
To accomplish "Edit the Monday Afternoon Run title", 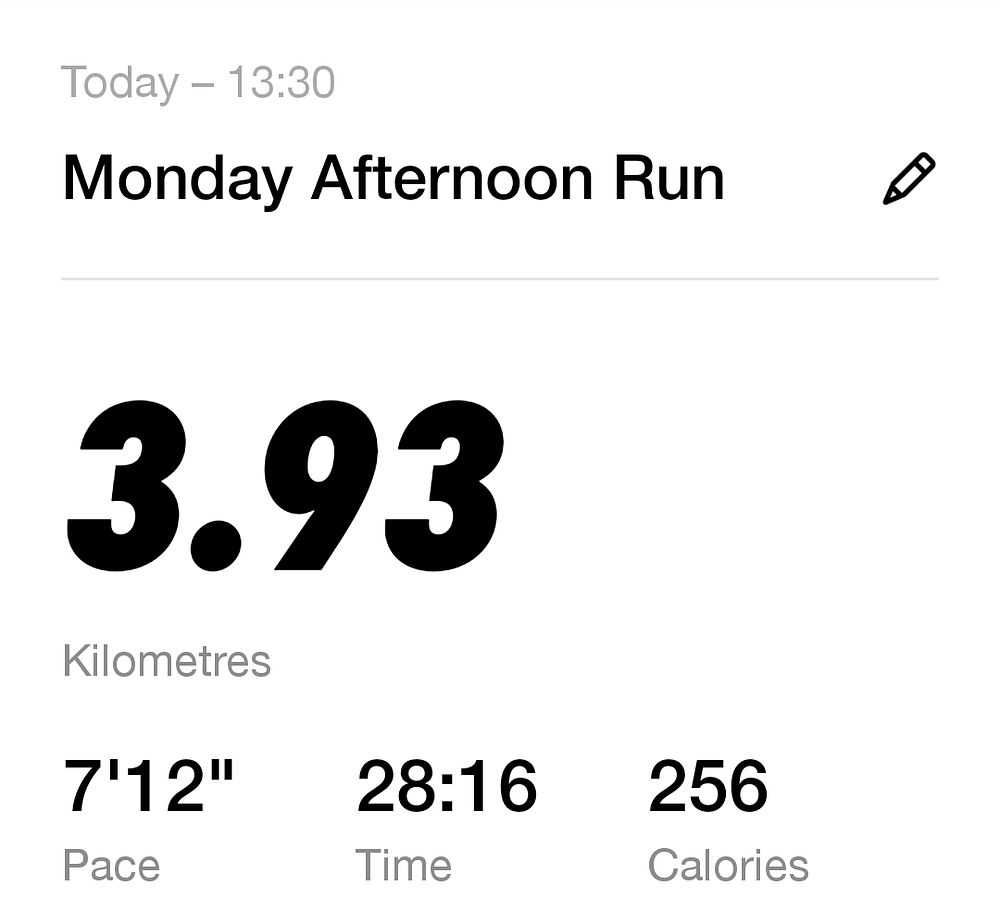I will click(908, 179).
